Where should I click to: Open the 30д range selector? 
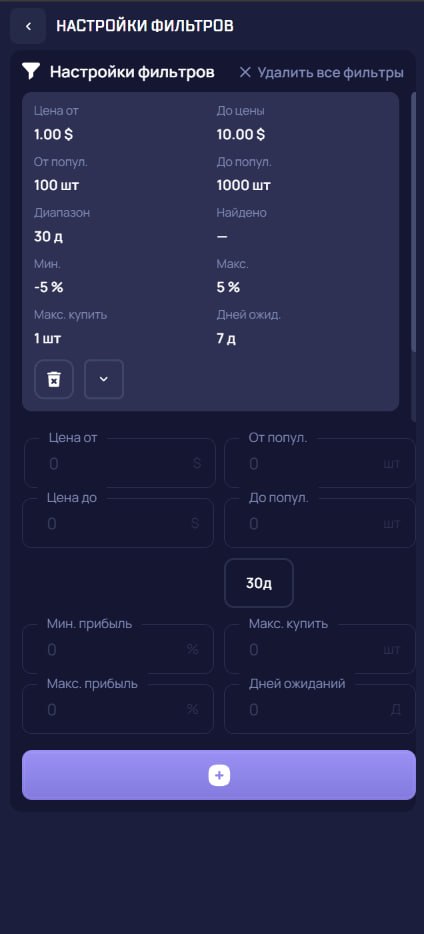click(x=259, y=583)
